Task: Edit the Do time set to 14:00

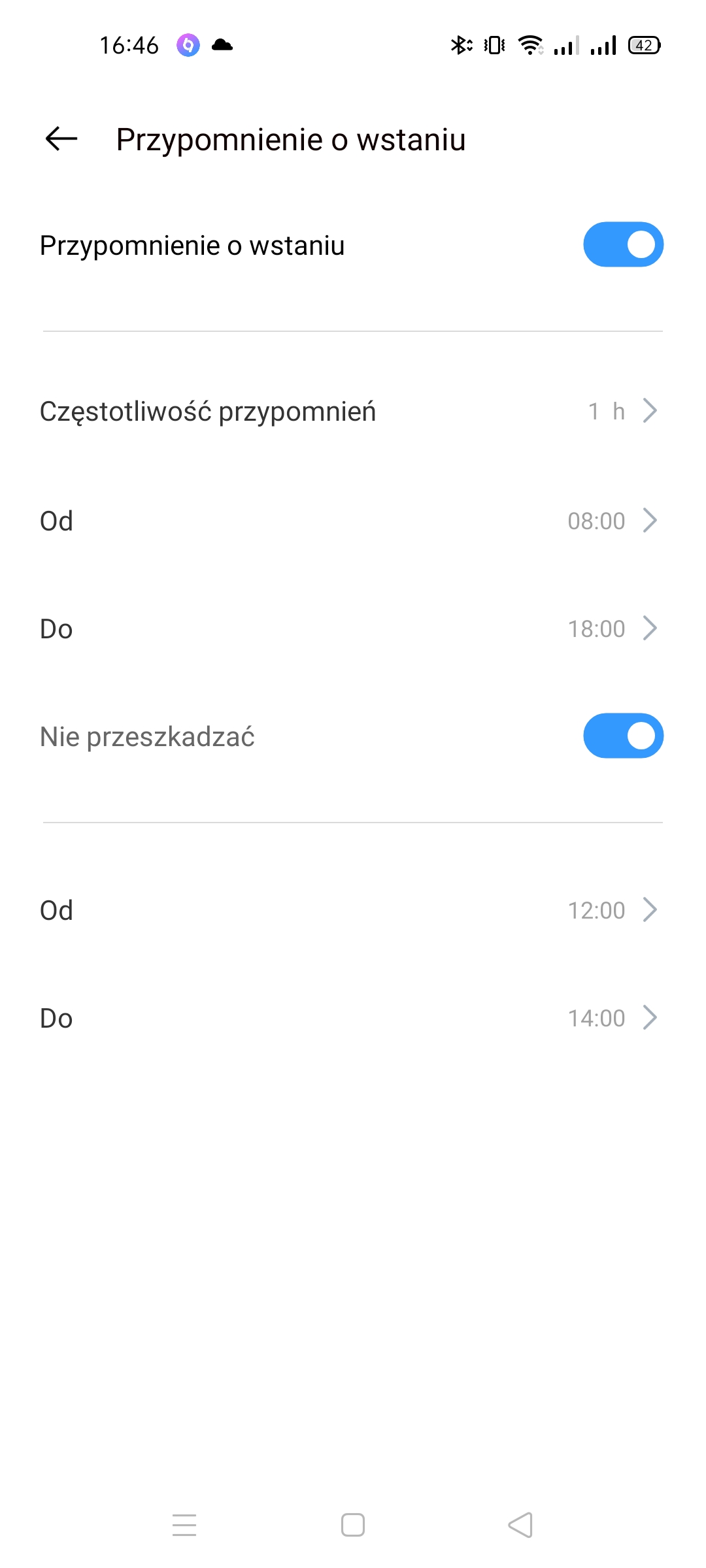Action: (353, 1018)
